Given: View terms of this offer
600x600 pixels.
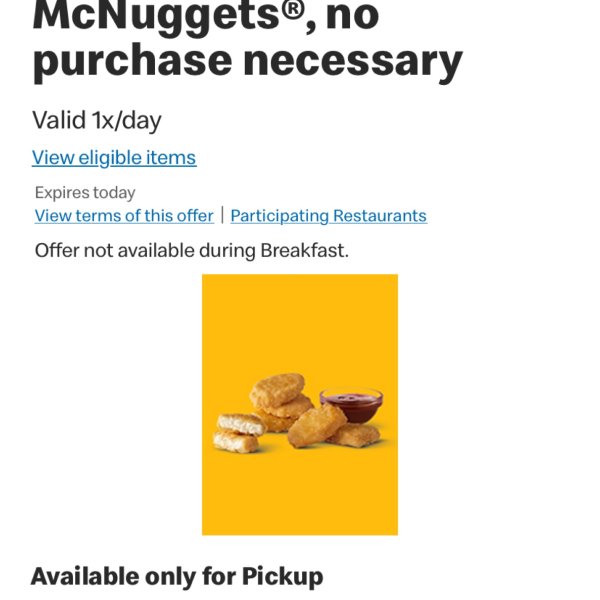Looking at the screenshot, I should click(124, 216).
